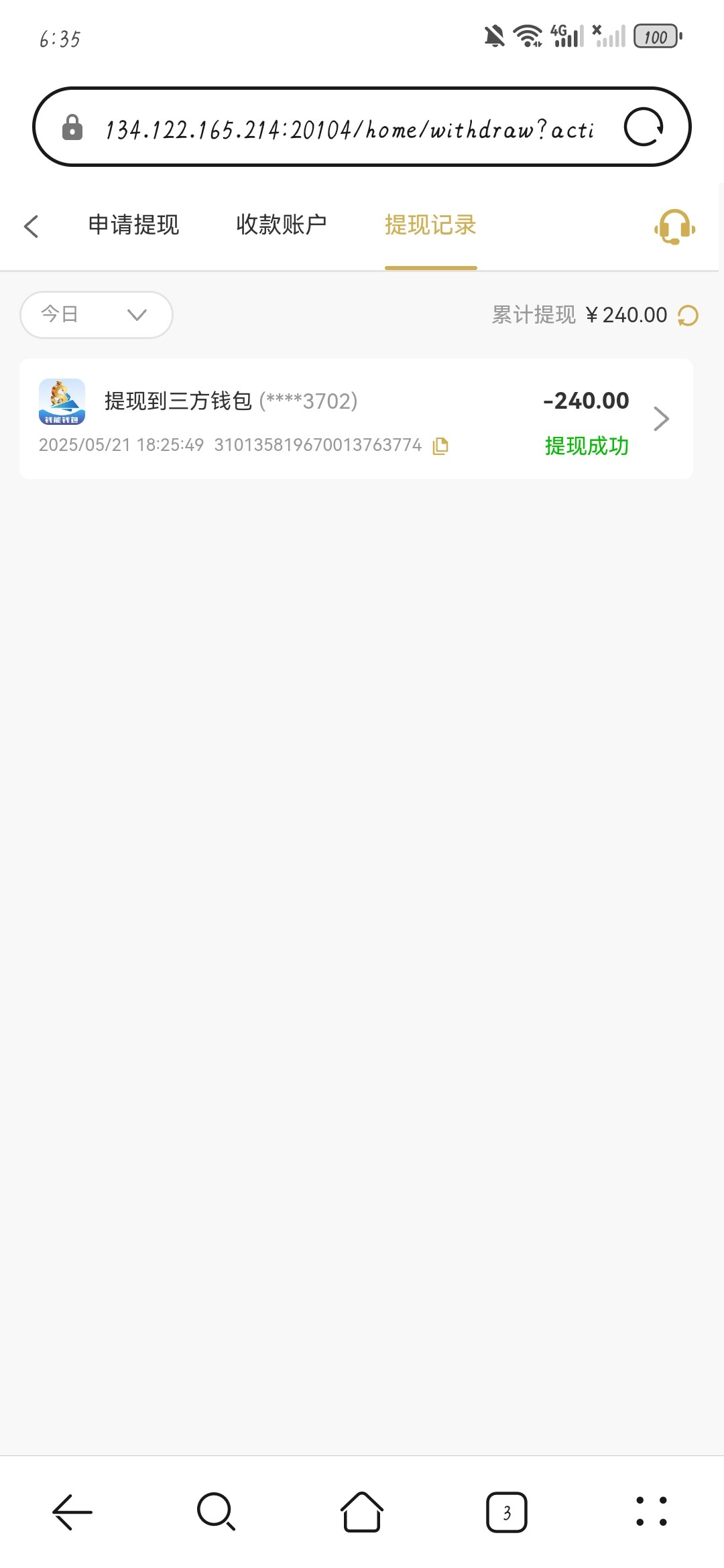The height and width of the screenshot is (1568, 724).
Task: Select the 提现记录 tab
Action: coord(430,225)
